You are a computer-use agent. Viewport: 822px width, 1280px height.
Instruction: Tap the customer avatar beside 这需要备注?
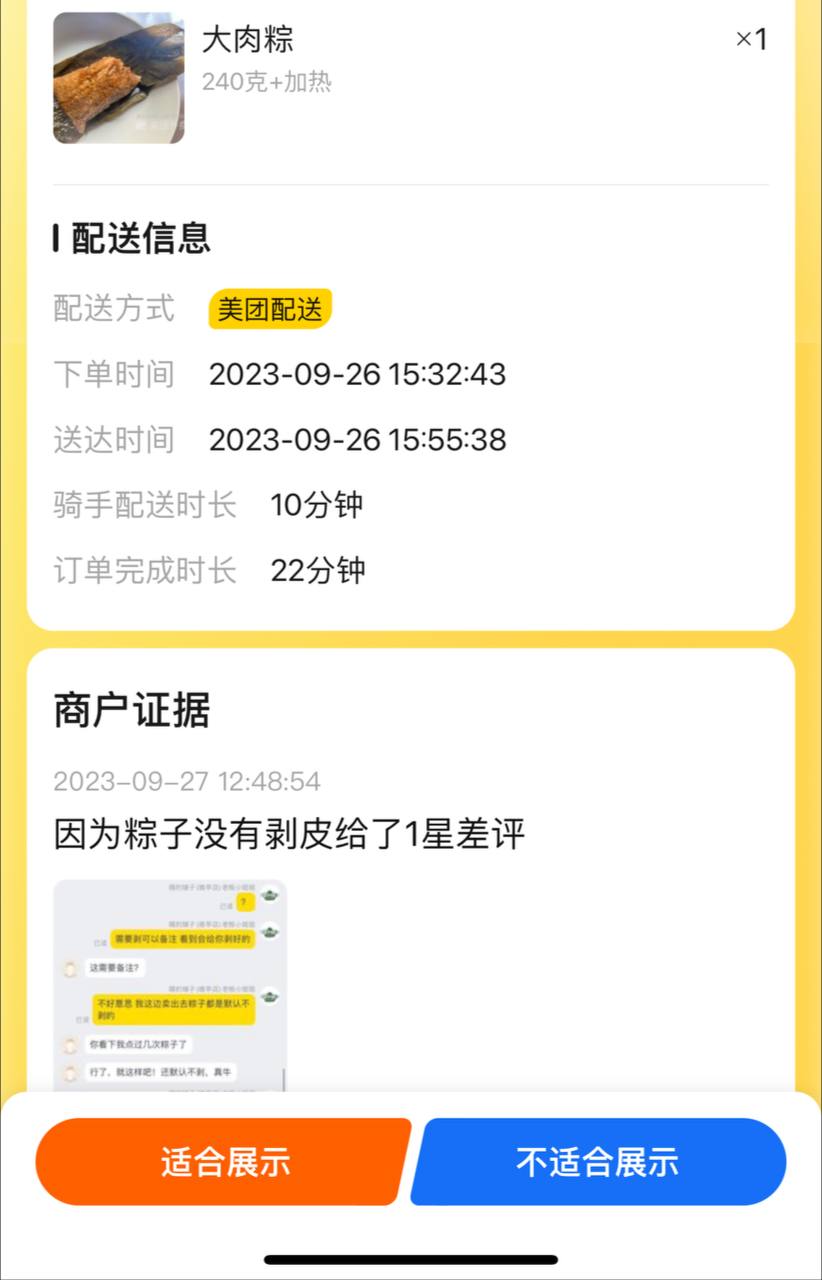[x=70, y=968]
